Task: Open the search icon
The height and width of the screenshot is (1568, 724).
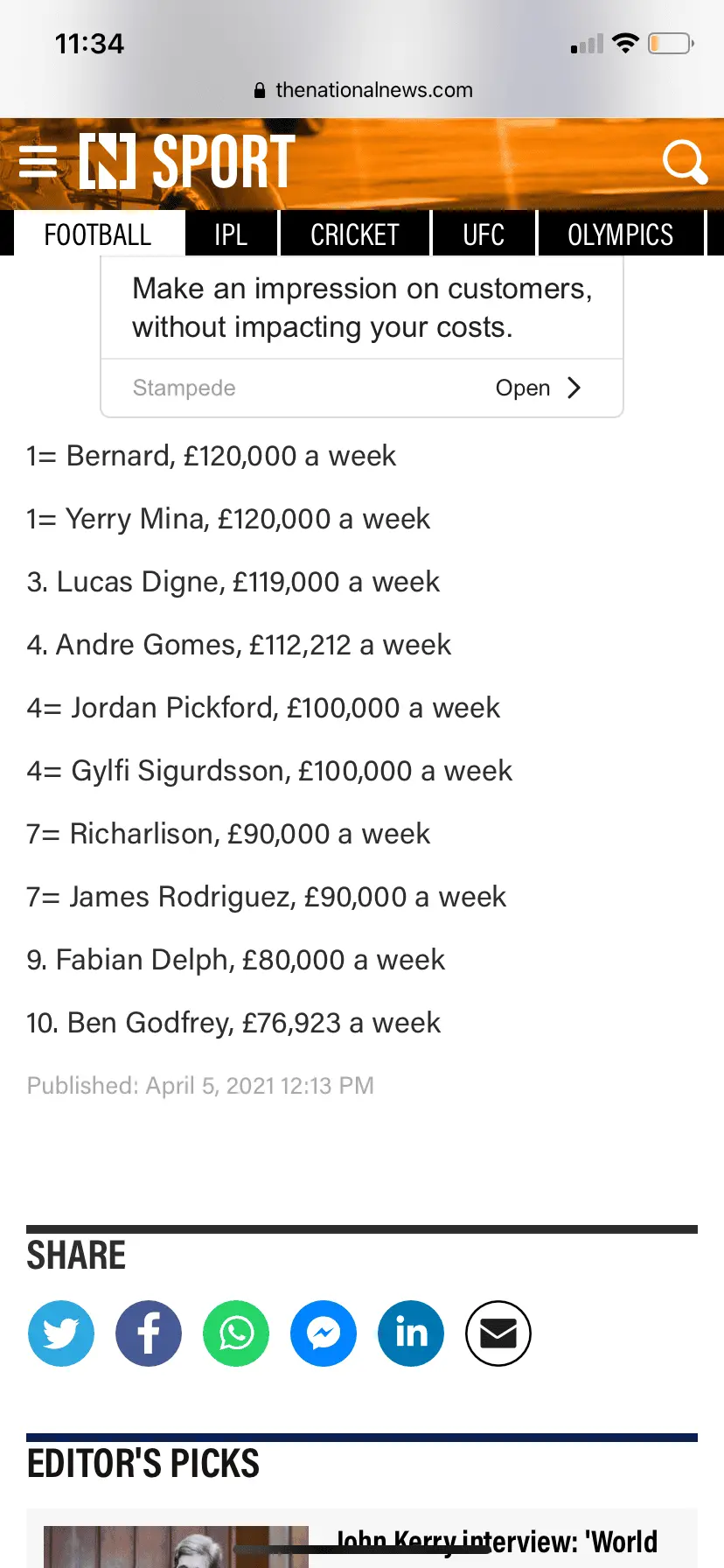Action: pyautogui.click(x=684, y=162)
